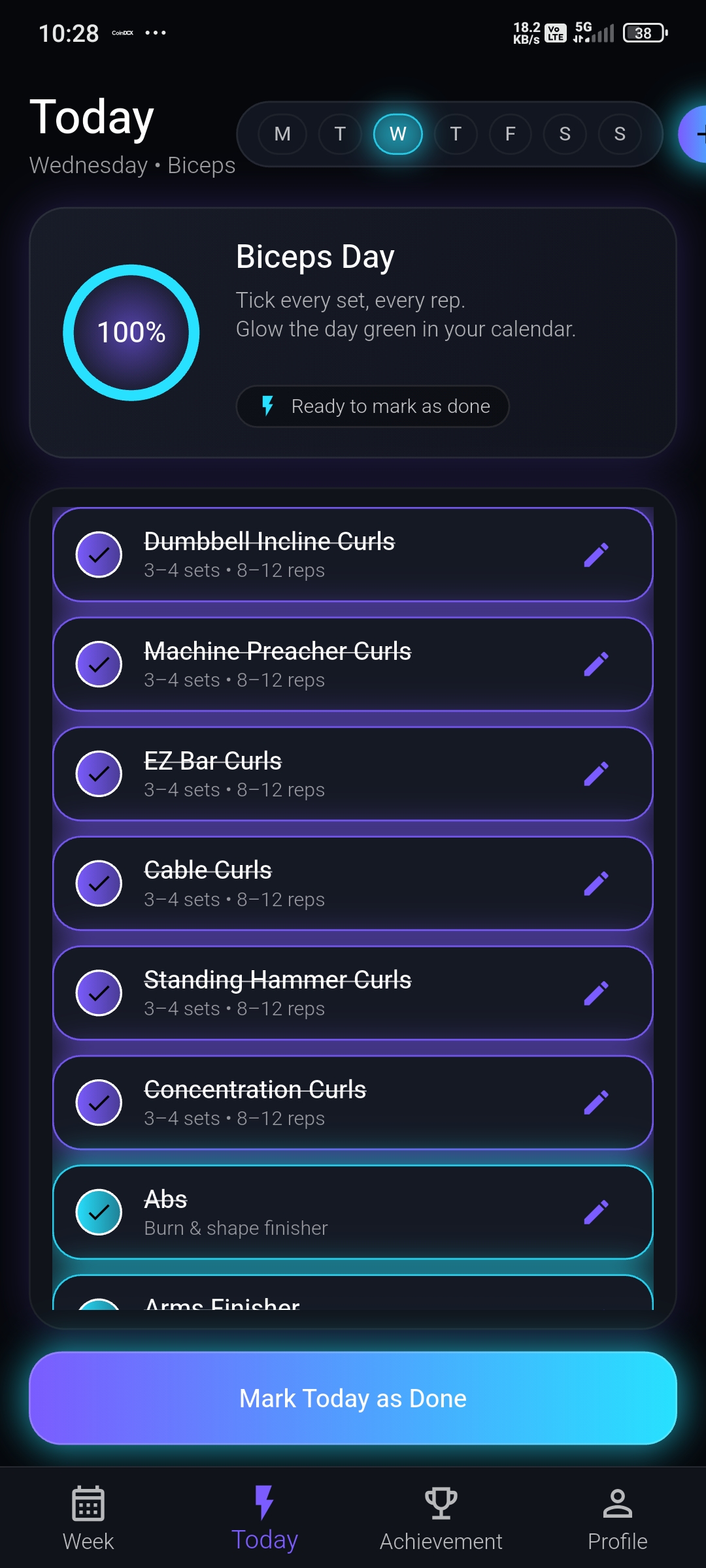The width and height of the screenshot is (706, 1568).
Task: Edit the Dumbbell Incline Curls exercise
Action: 596,555
